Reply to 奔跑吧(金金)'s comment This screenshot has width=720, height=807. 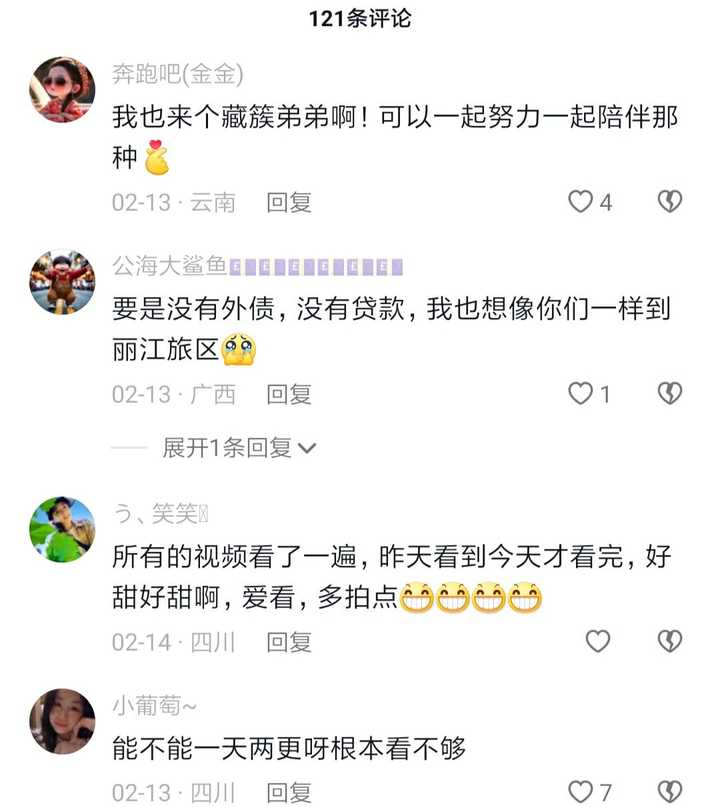pyautogui.click(x=289, y=202)
